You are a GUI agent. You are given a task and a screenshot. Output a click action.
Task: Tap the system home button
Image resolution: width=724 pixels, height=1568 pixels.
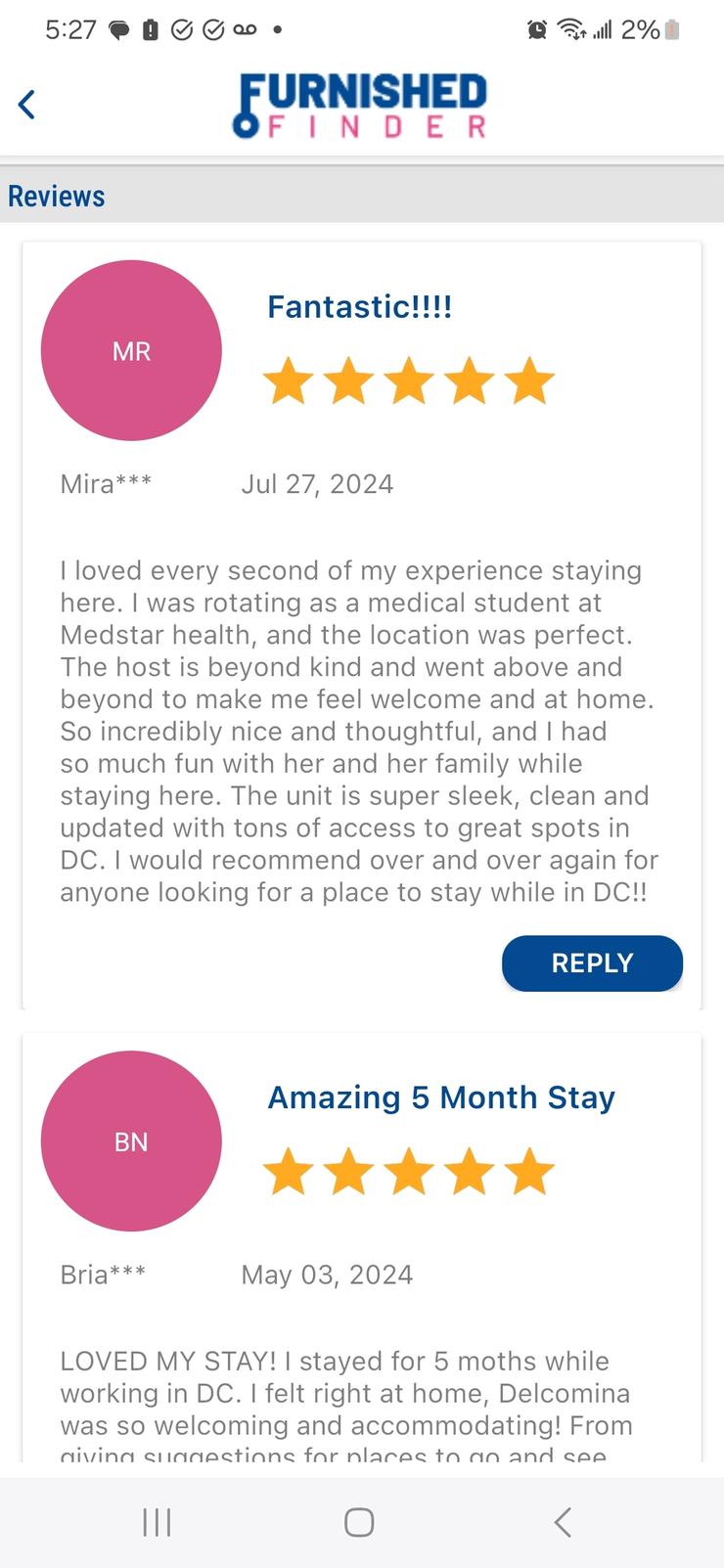[359, 1522]
